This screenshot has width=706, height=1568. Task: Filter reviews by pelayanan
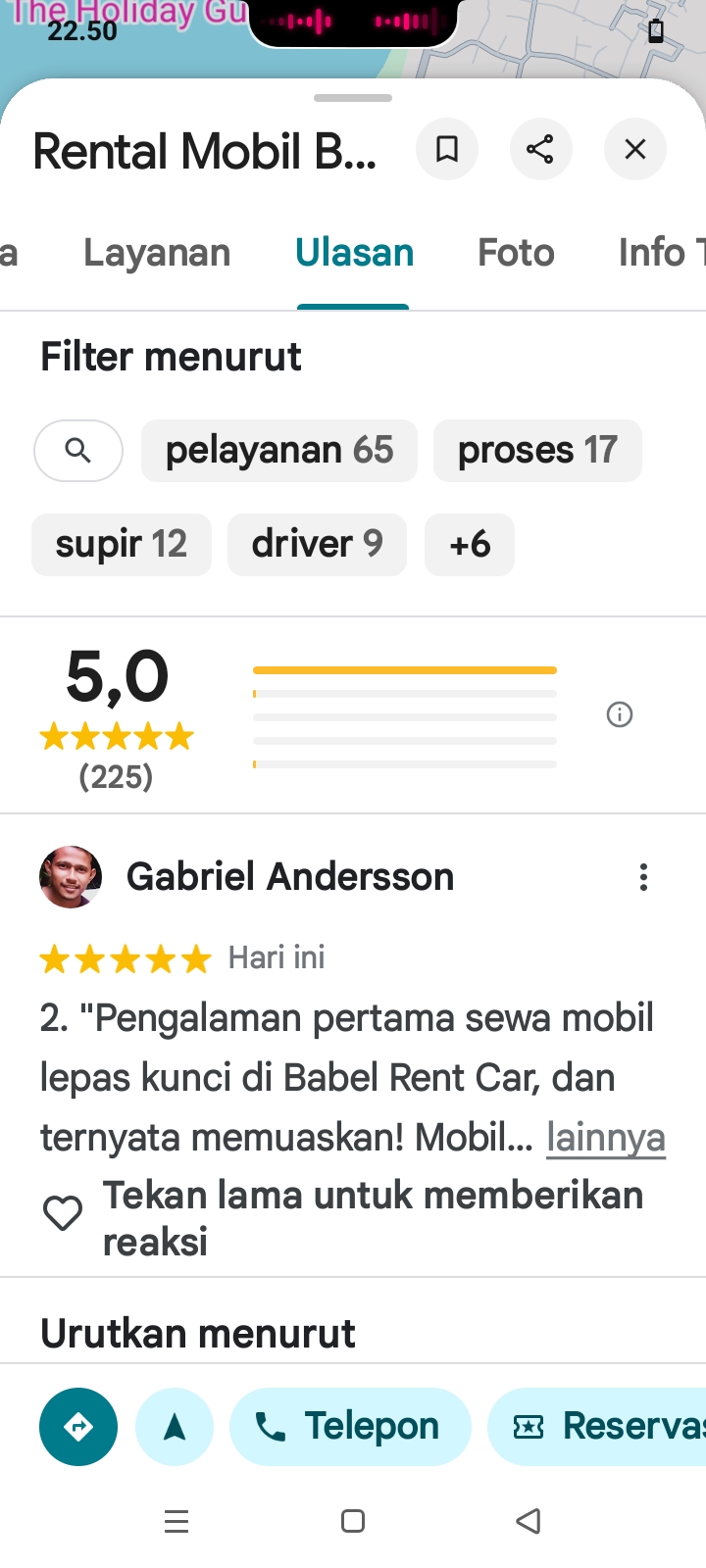[x=279, y=451]
